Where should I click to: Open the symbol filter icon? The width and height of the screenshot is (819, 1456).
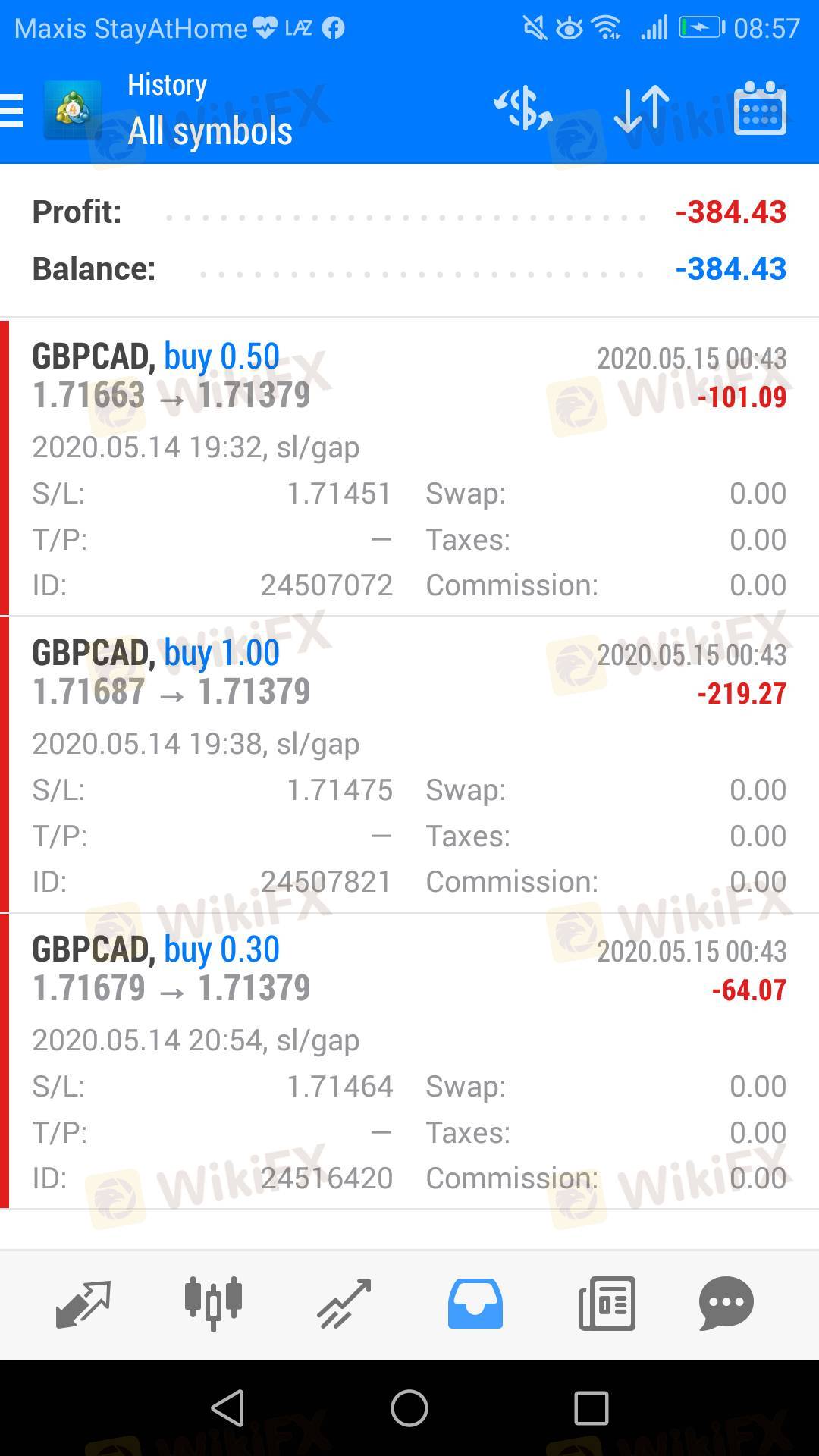tap(523, 108)
